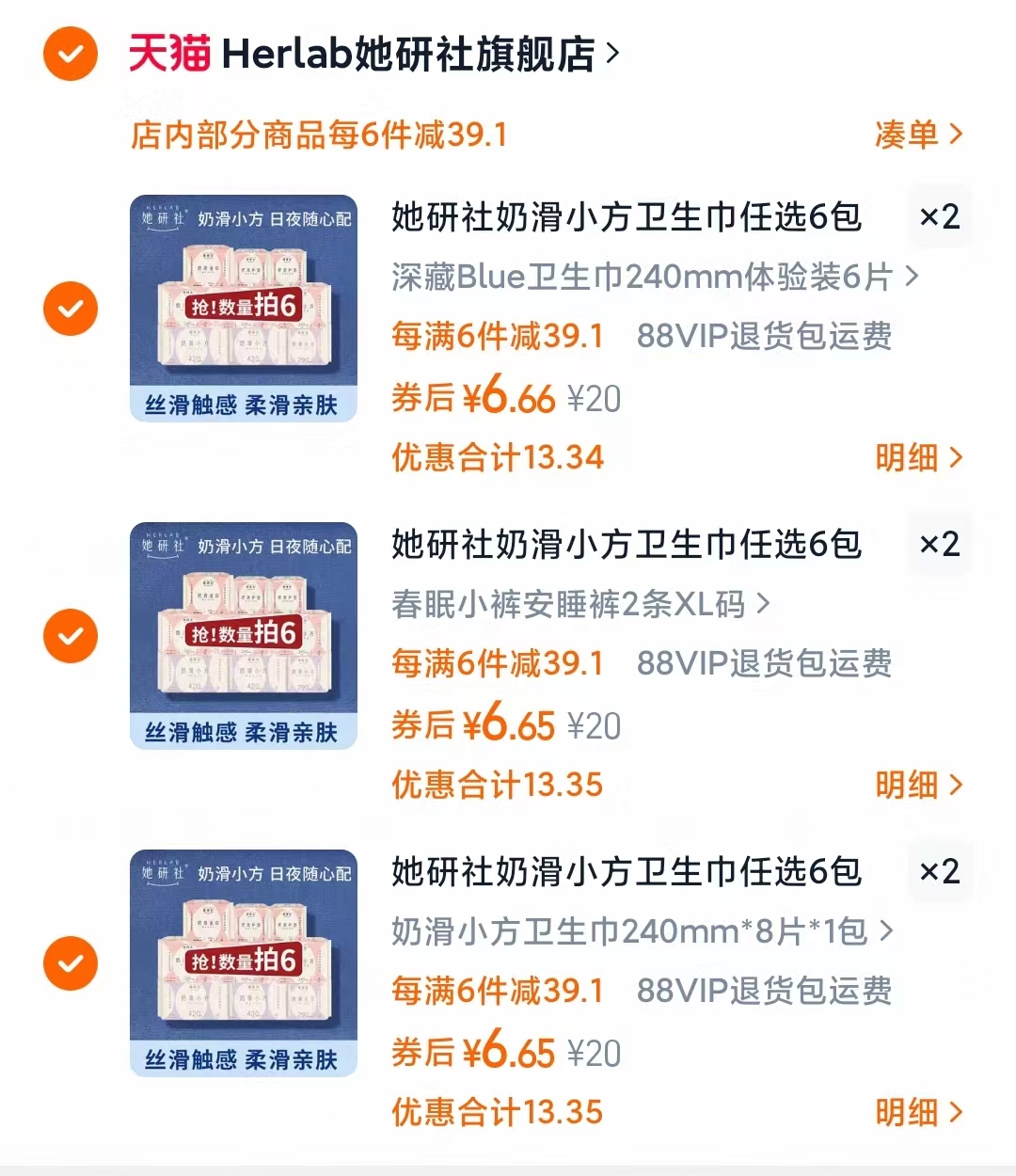
Task: Open spec selector 奶滑小方卫生巾240mm*8片*1包
Action: point(636,931)
